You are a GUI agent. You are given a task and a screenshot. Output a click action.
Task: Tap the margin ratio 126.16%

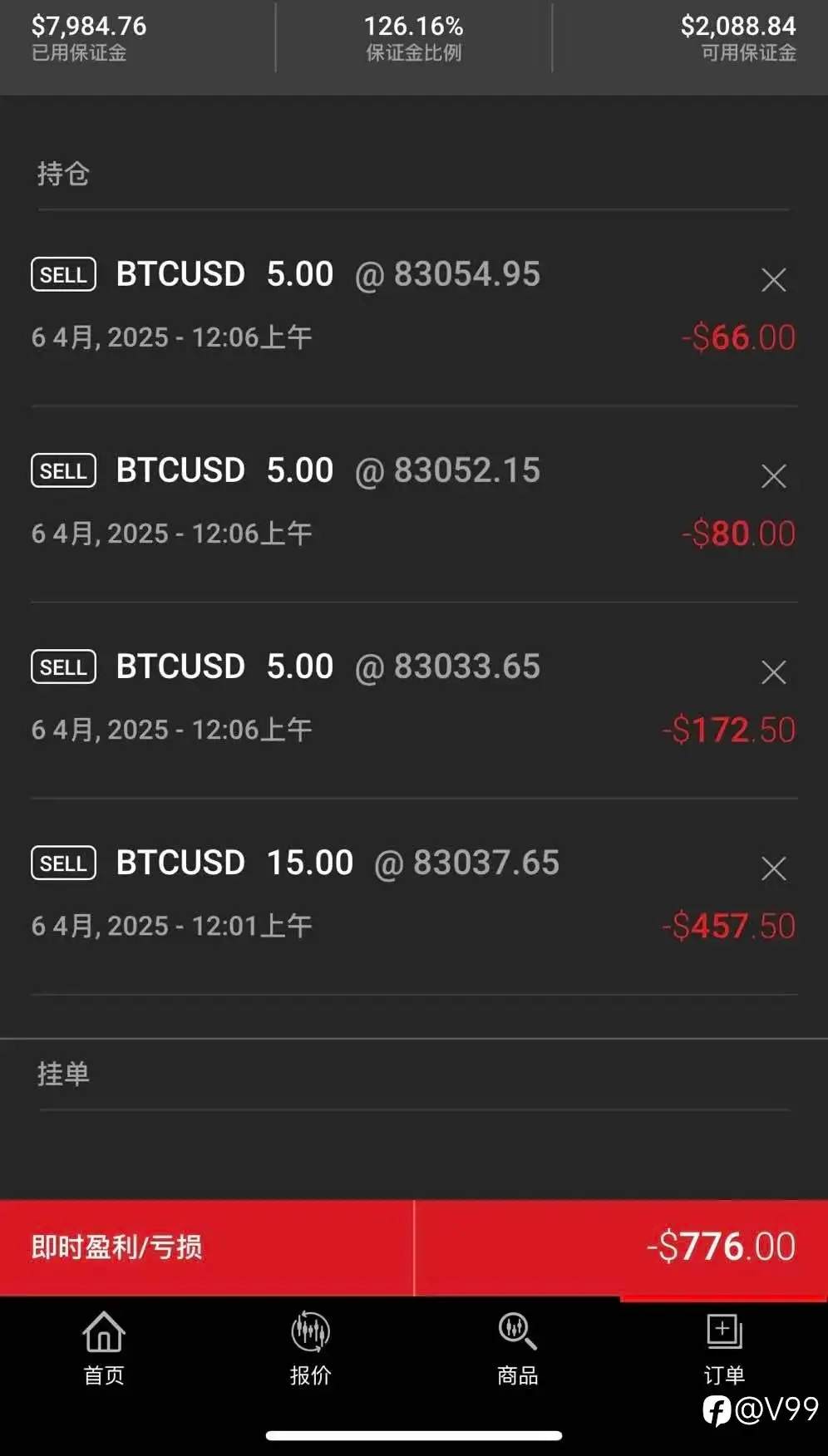tap(413, 26)
